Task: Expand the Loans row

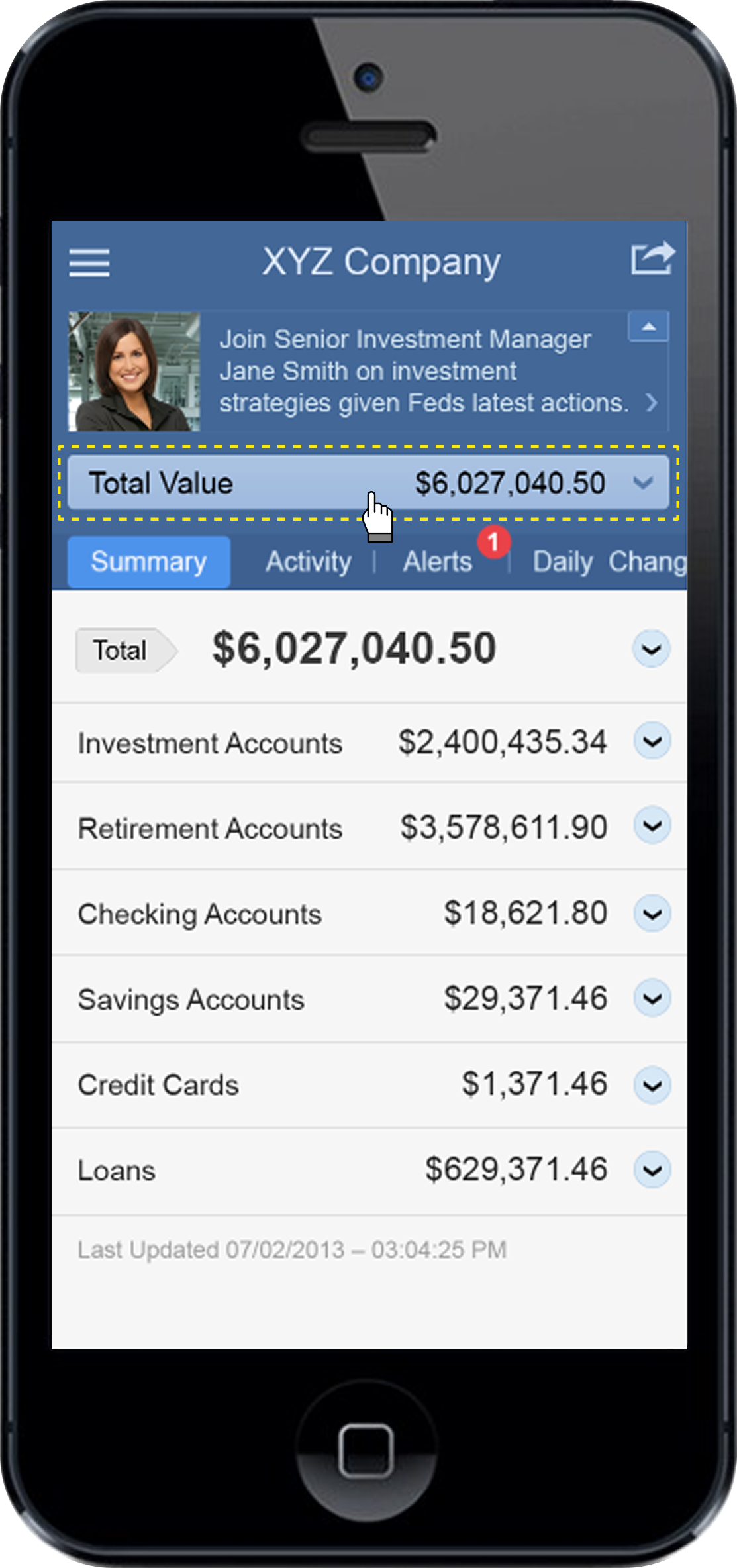Action: click(652, 1170)
